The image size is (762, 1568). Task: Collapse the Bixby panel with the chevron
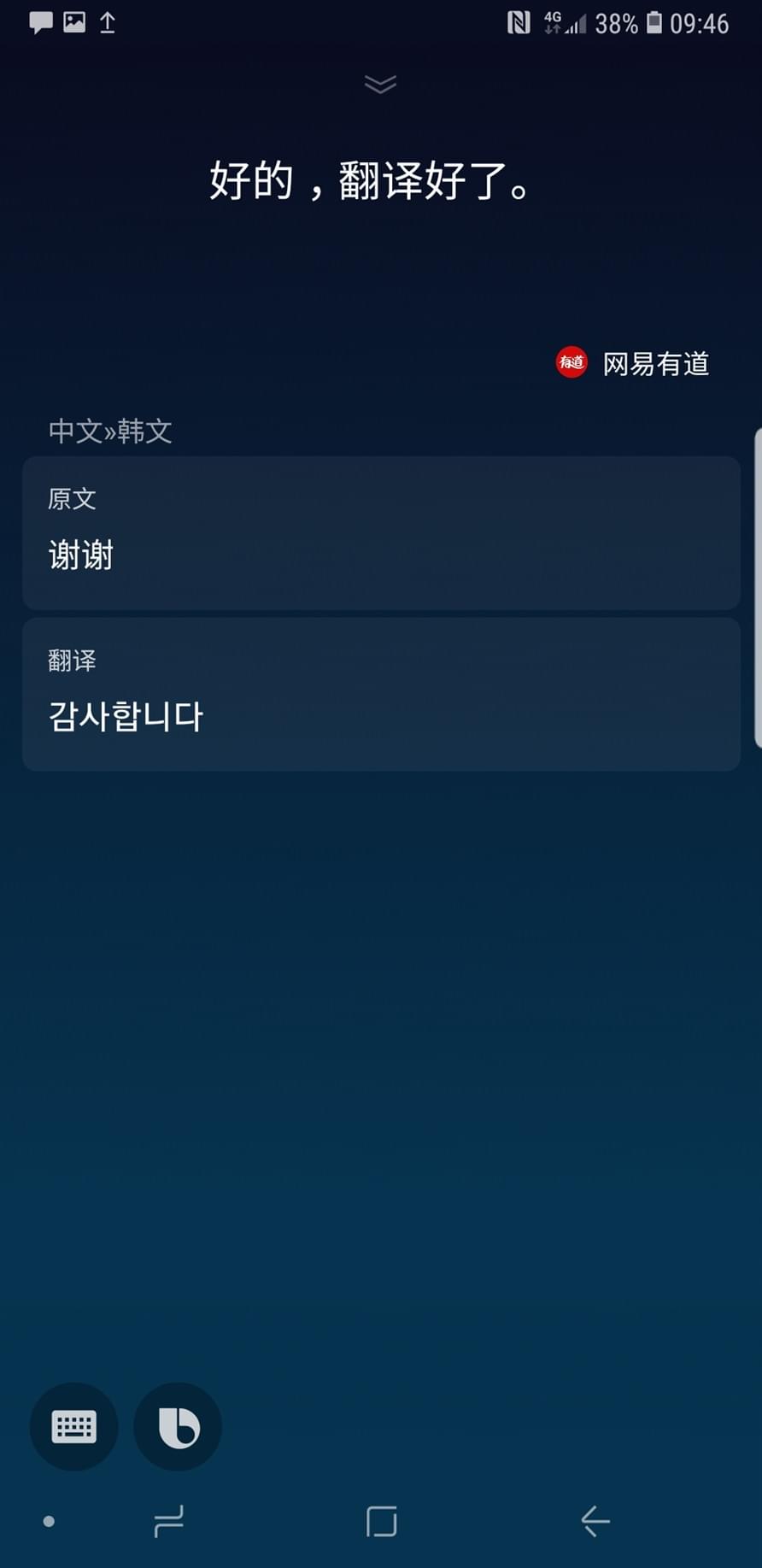click(380, 83)
